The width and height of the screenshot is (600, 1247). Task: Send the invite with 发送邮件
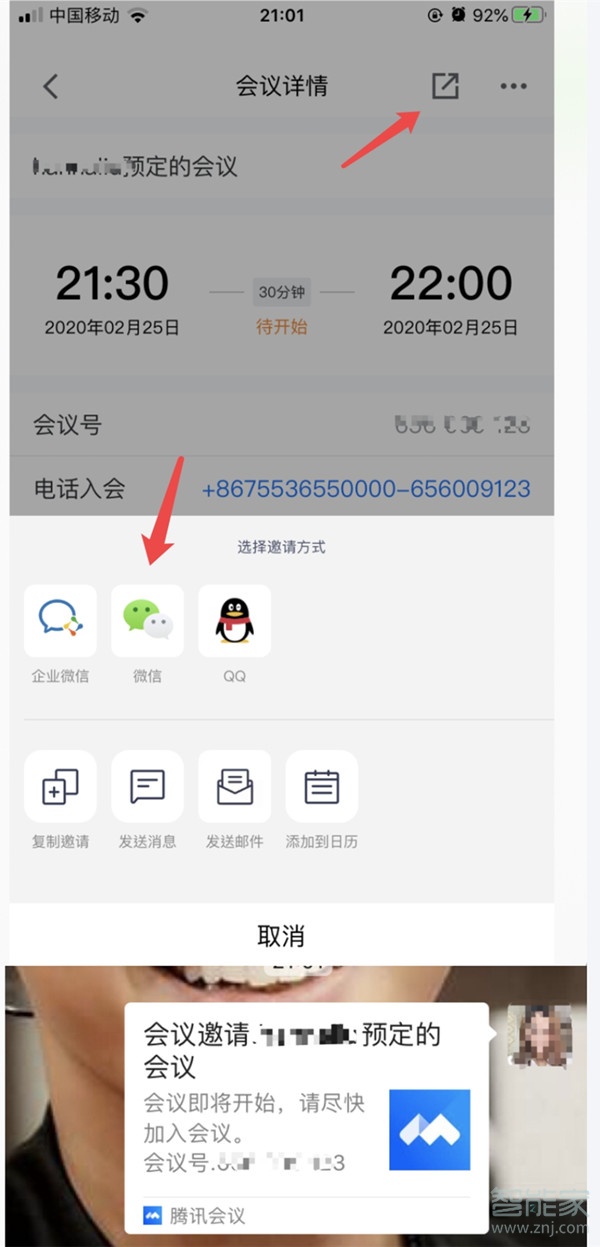tap(234, 787)
